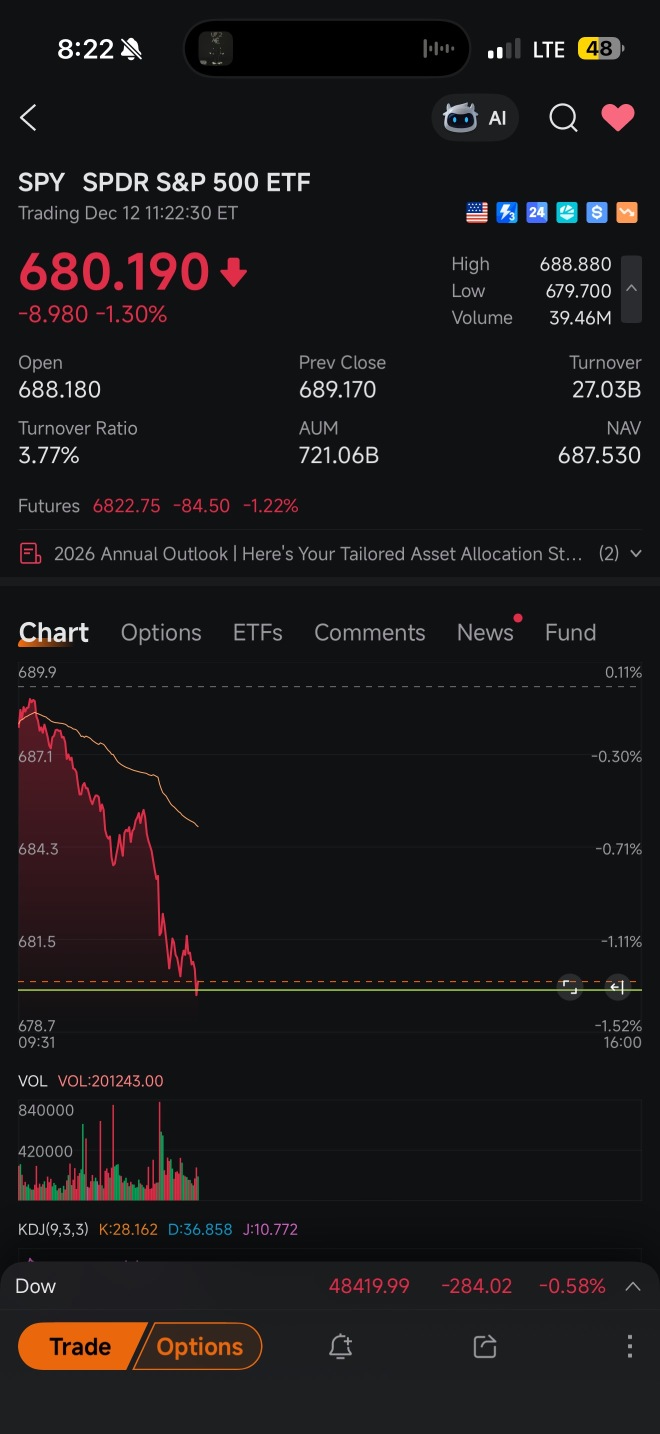The image size is (660, 1434).
Task: Share this SPY quote page
Action: click(485, 1347)
